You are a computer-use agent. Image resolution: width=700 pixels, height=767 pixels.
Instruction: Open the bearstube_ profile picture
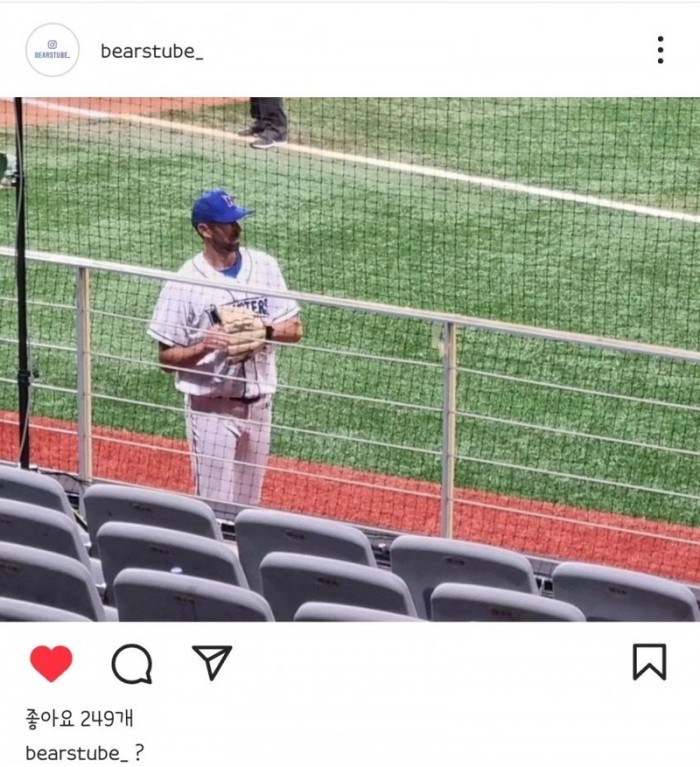coord(52,50)
